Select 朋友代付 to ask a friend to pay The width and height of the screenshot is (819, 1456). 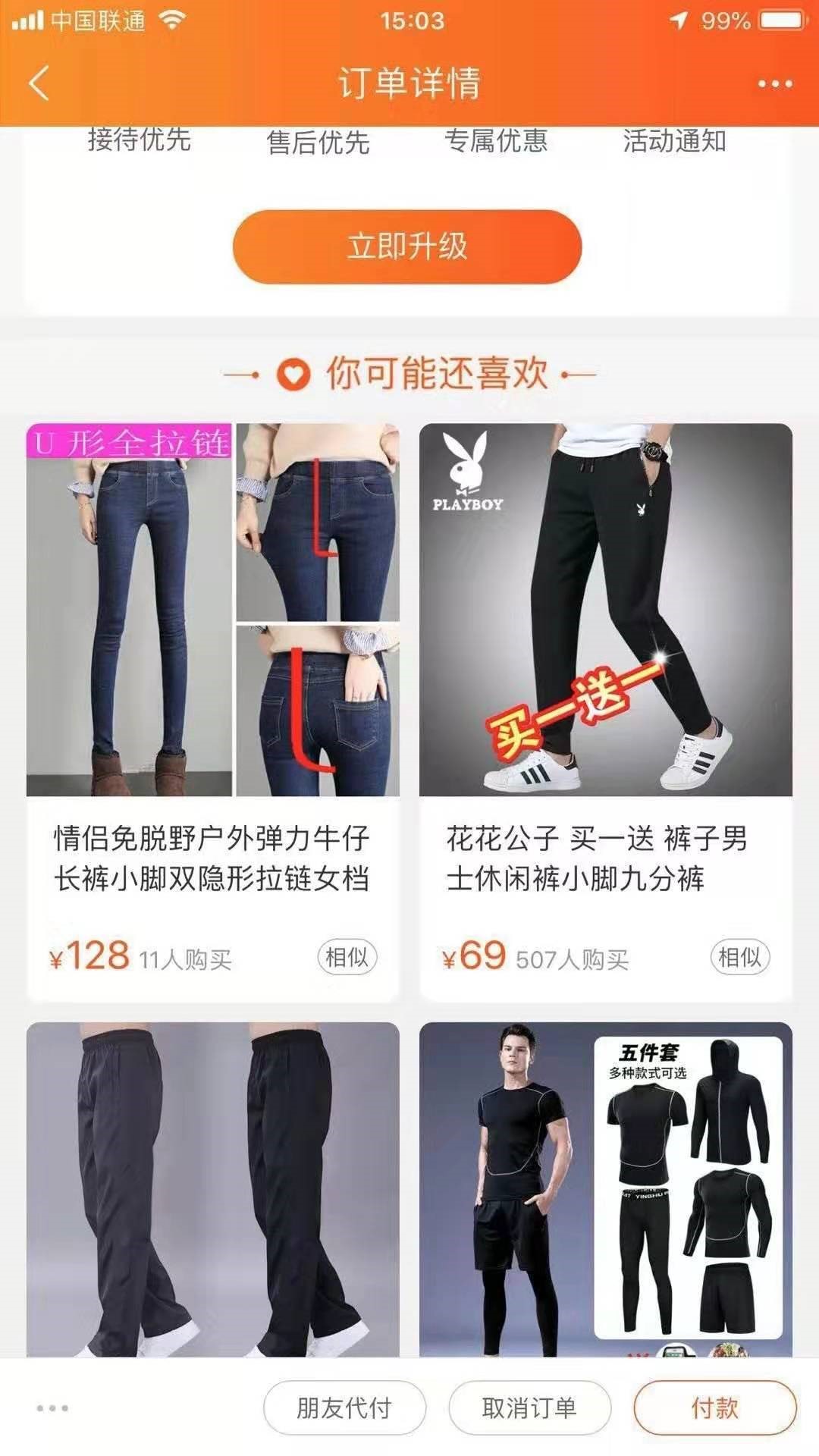344,1408
